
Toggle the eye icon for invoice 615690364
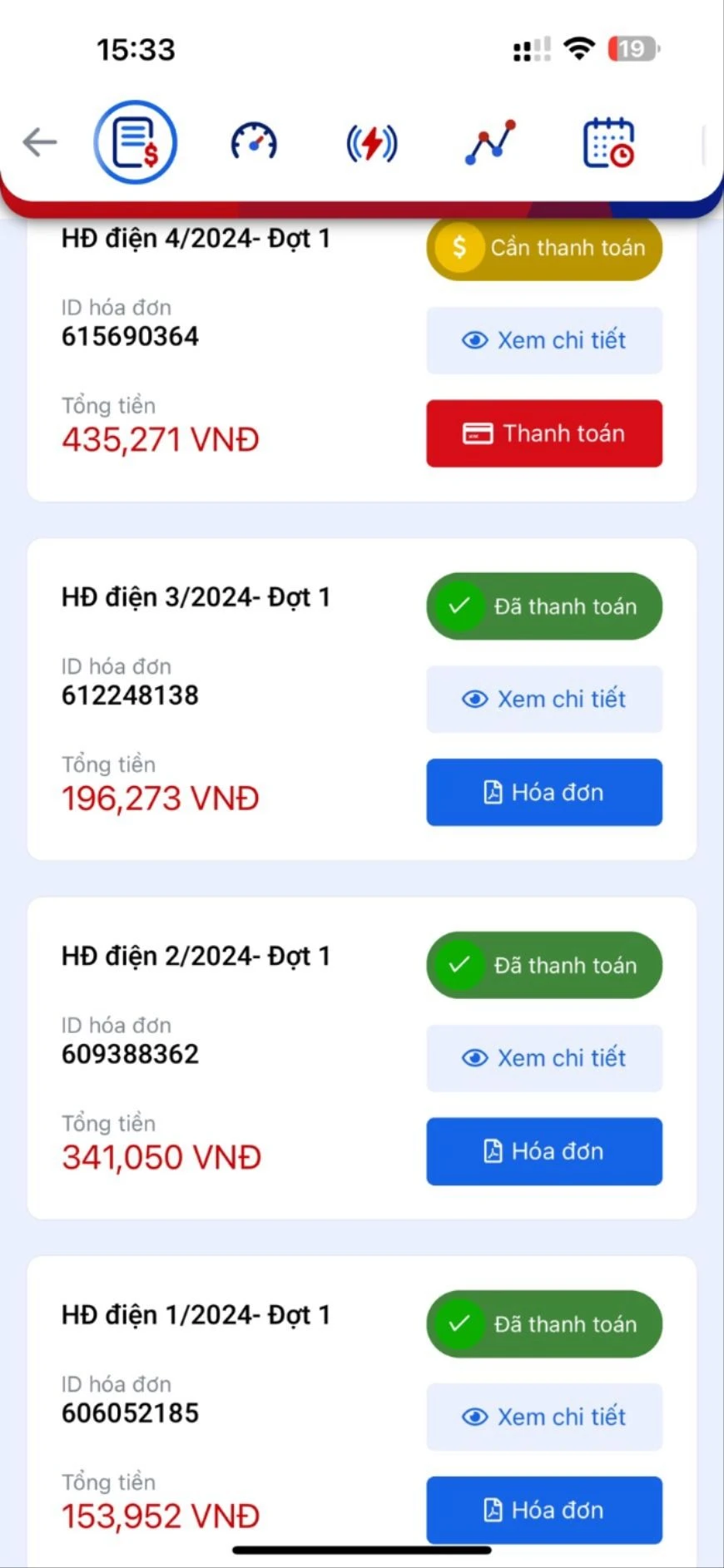[474, 340]
